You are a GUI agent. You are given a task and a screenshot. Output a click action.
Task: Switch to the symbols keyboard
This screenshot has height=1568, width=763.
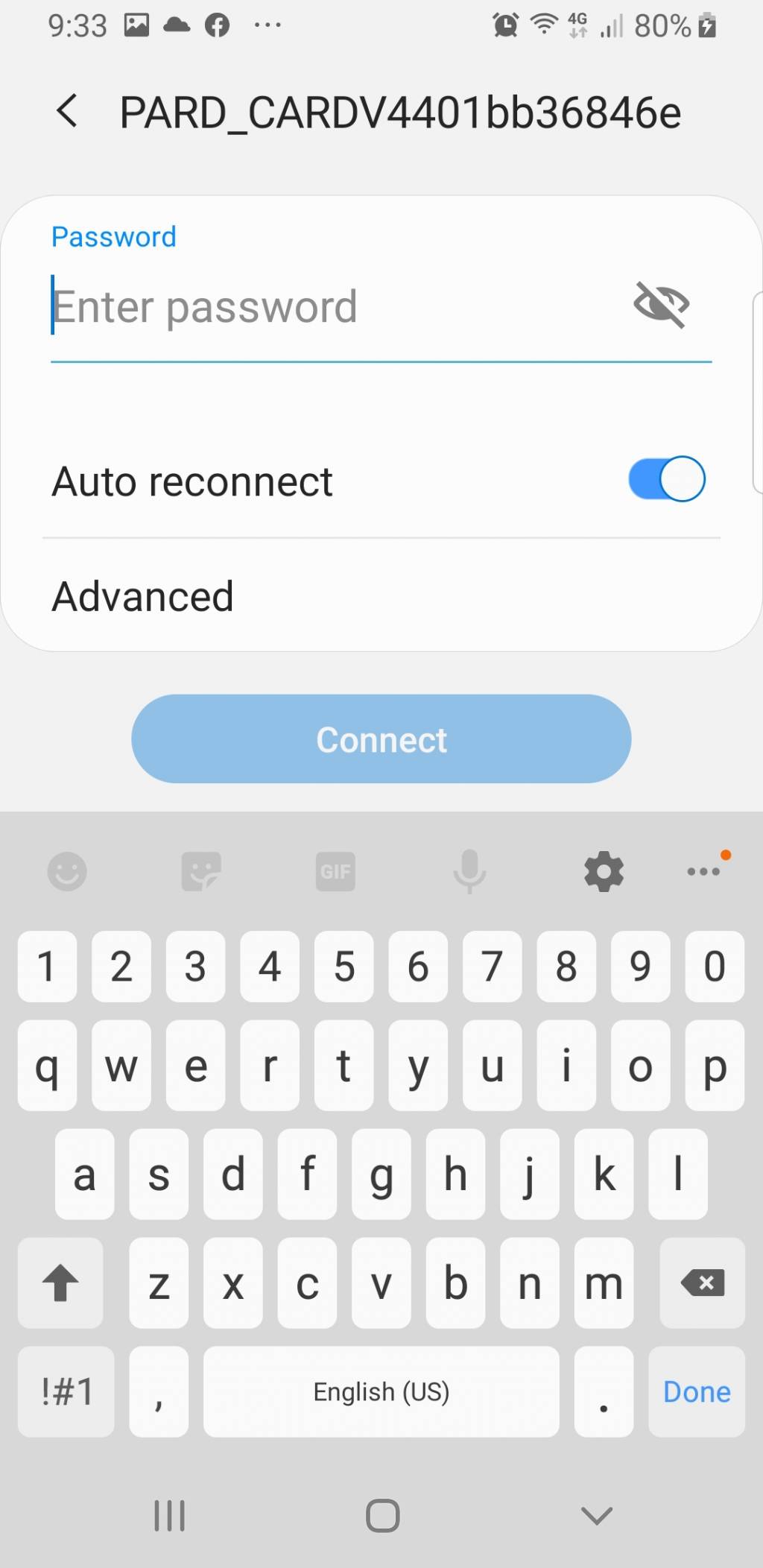point(66,1391)
